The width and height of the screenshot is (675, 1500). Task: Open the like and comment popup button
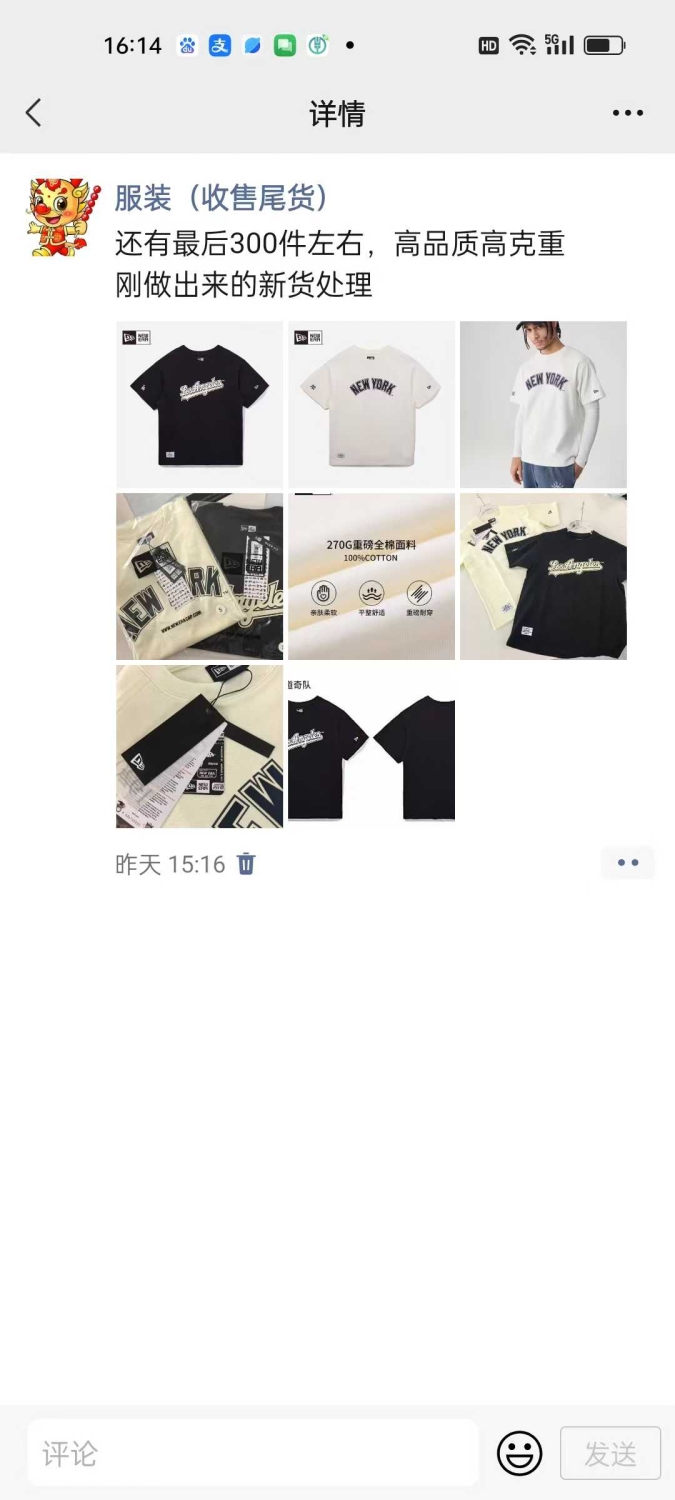click(627, 863)
